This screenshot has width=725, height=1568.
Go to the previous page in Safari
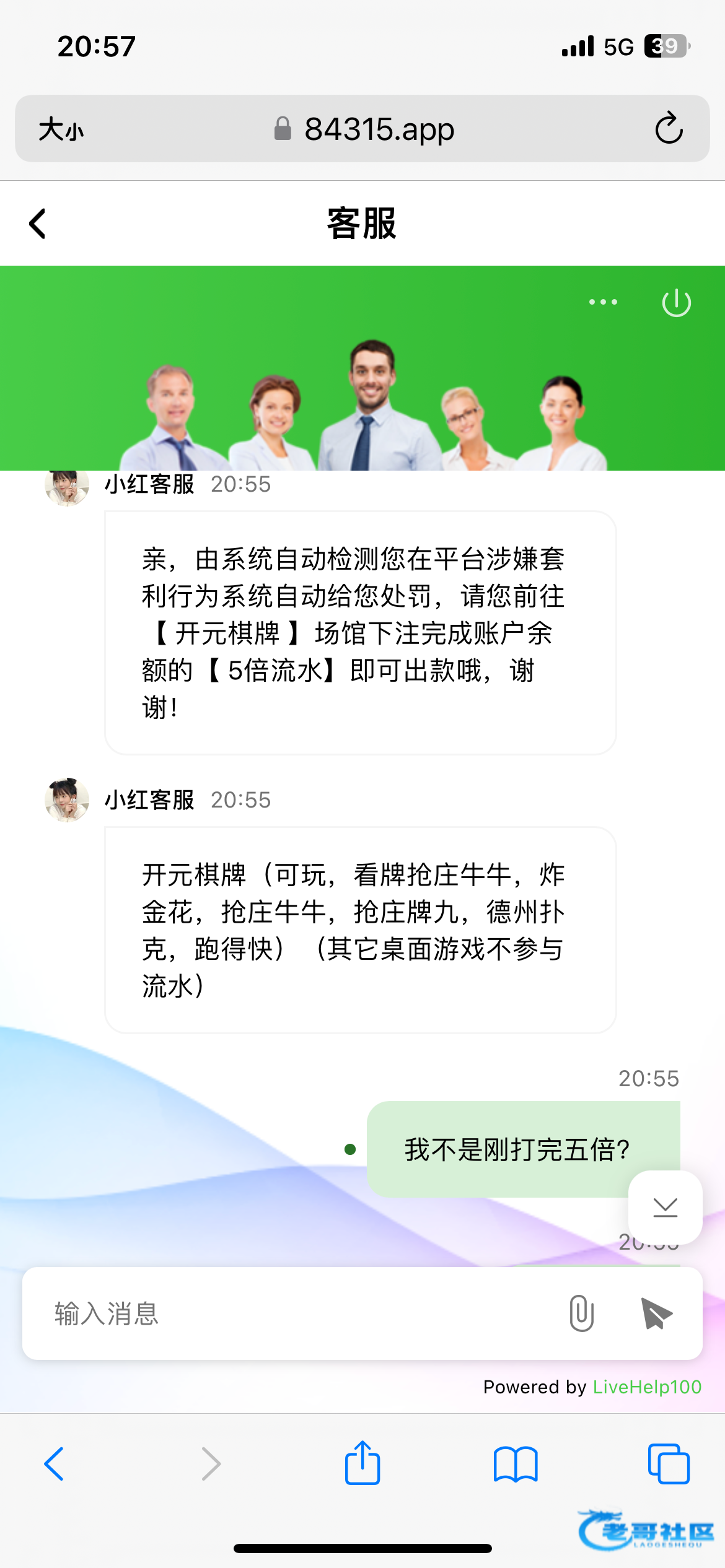[x=55, y=1464]
